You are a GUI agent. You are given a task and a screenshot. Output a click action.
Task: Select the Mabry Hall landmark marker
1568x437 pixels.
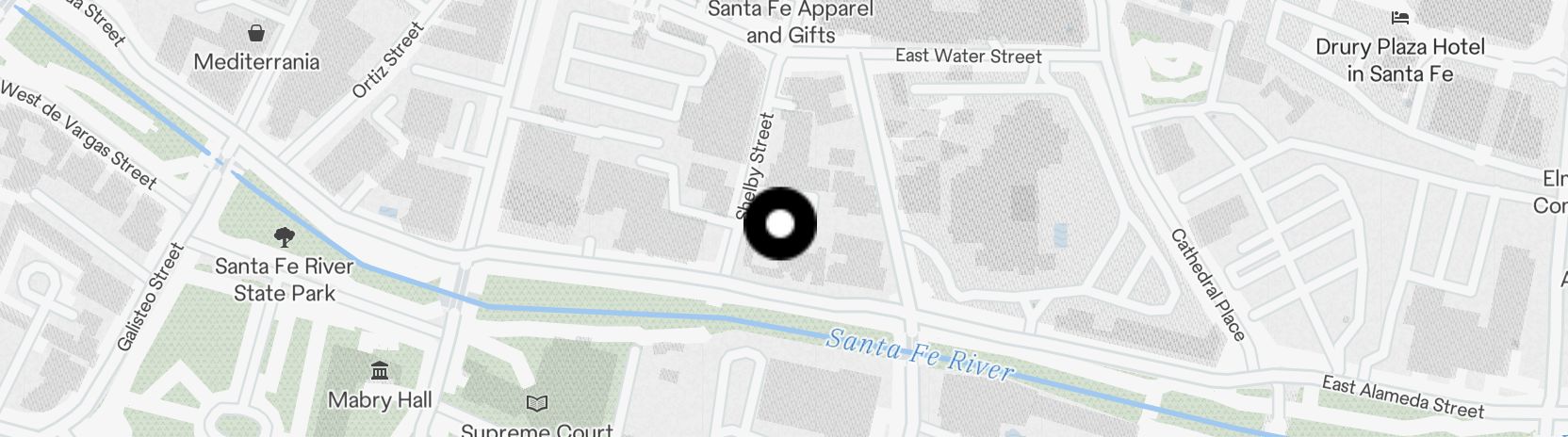379,371
